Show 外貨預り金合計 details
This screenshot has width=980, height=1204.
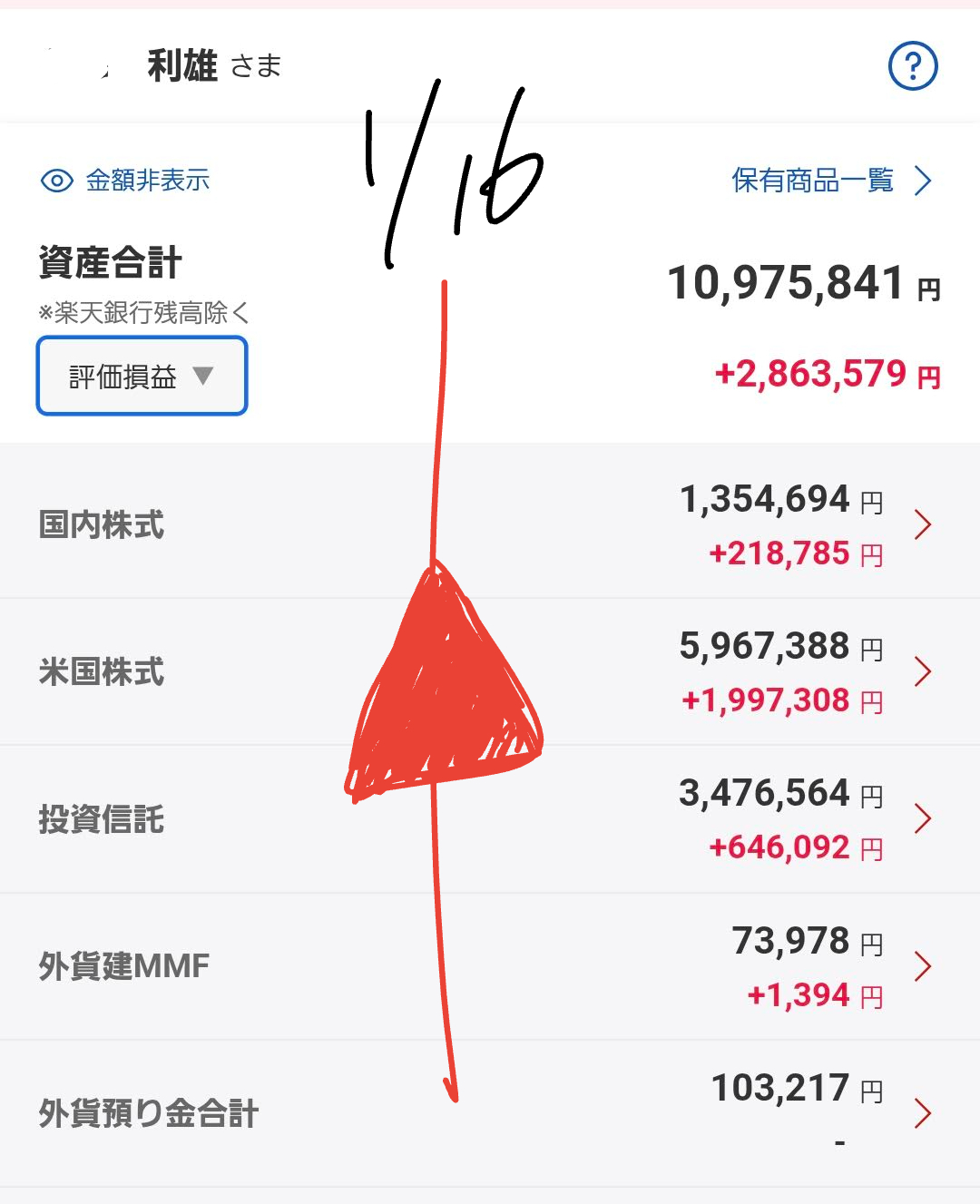click(490, 1113)
